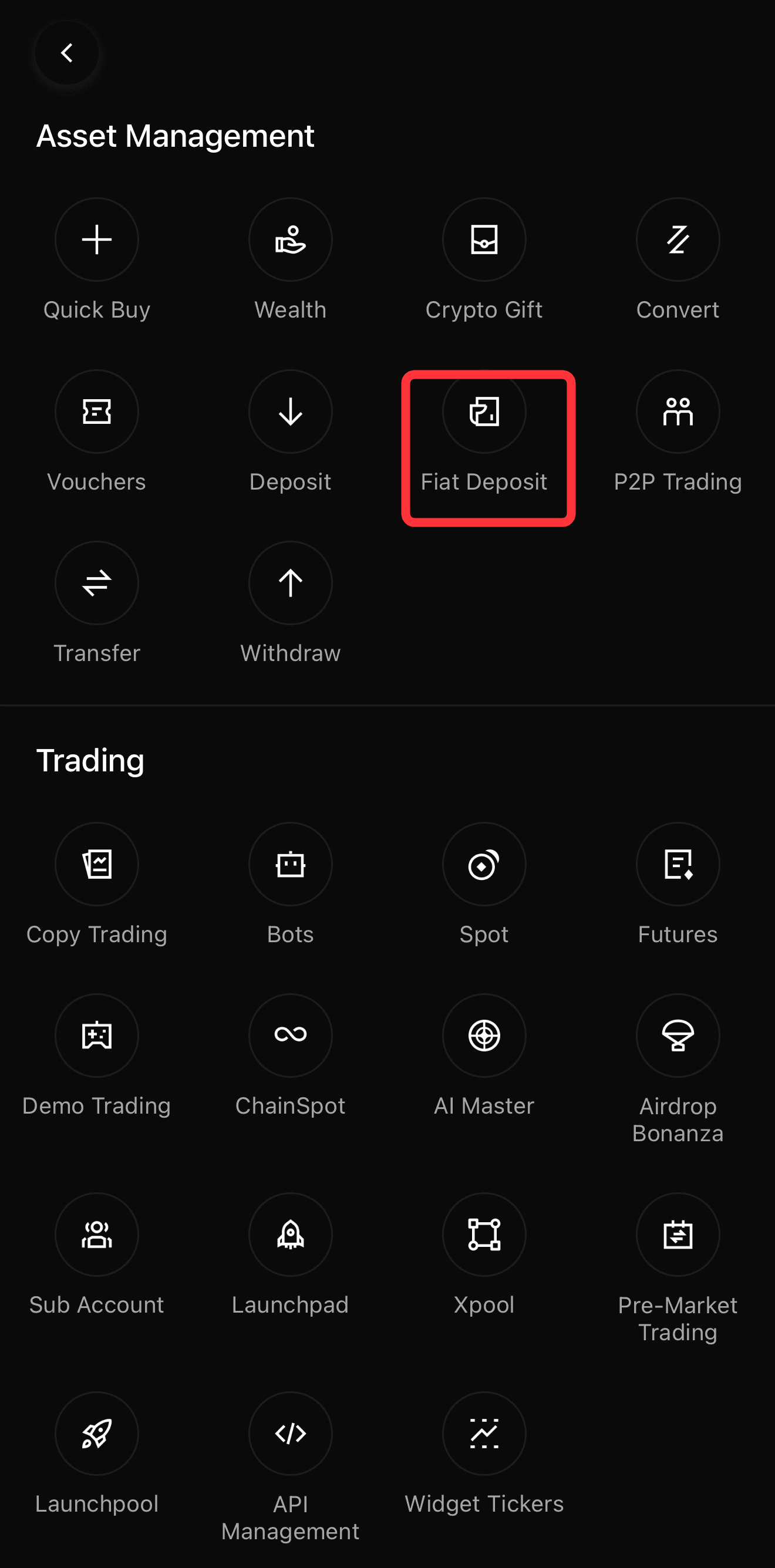Open Copy Trading
This screenshot has height=1568, width=775.
97,864
